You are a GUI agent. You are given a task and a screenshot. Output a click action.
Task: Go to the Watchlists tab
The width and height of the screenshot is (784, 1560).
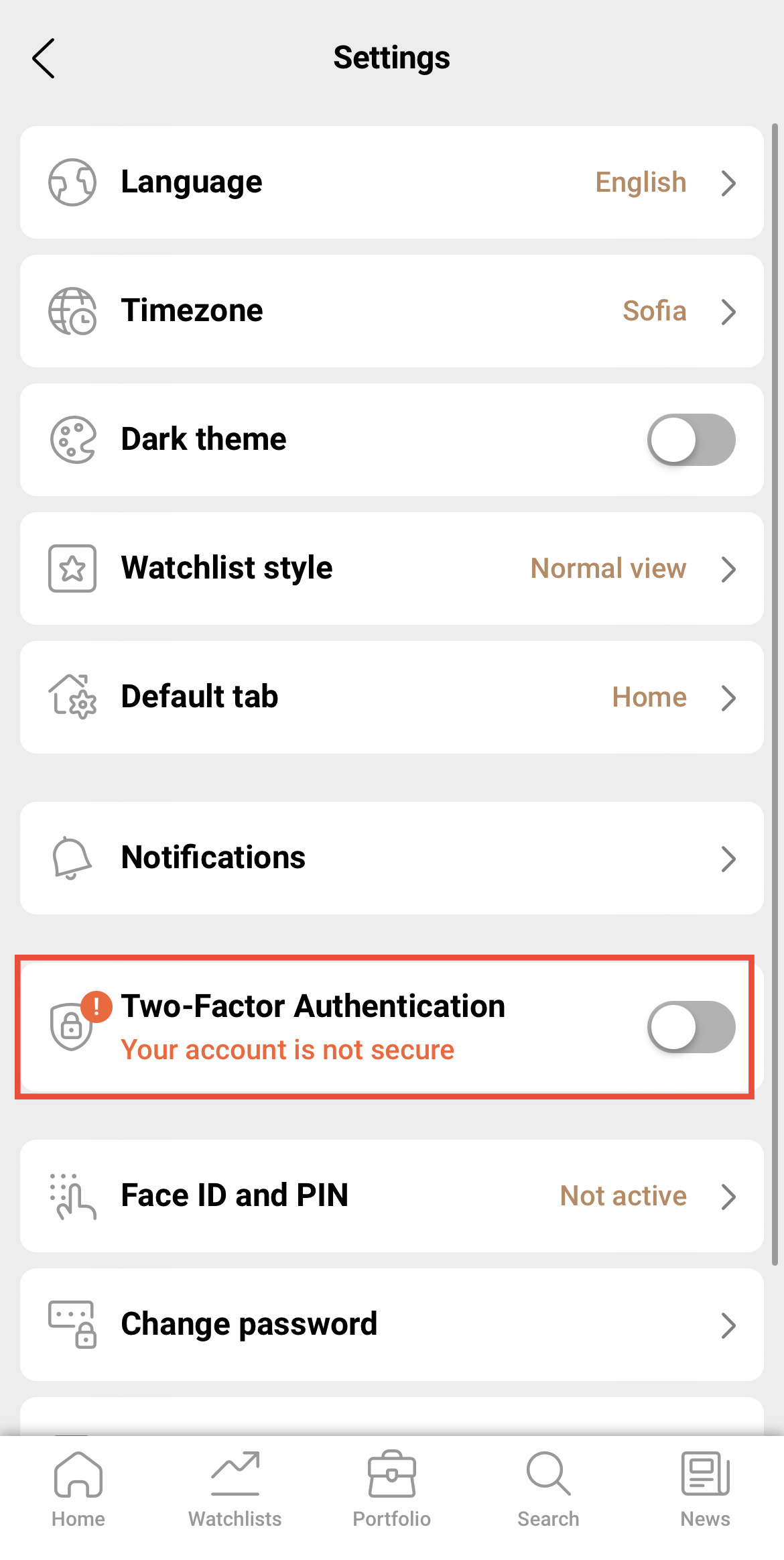pos(235,1490)
